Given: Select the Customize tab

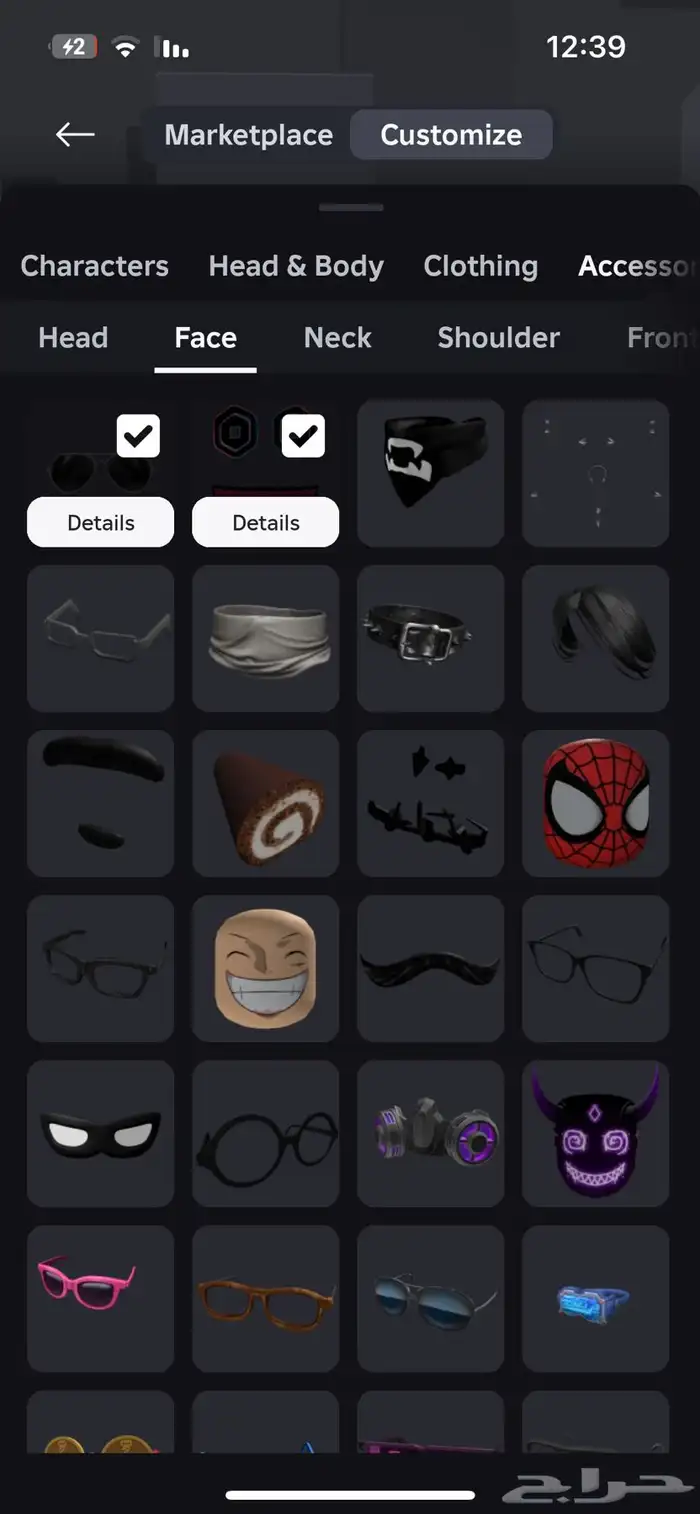Looking at the screenshot, I should [451, 135].
